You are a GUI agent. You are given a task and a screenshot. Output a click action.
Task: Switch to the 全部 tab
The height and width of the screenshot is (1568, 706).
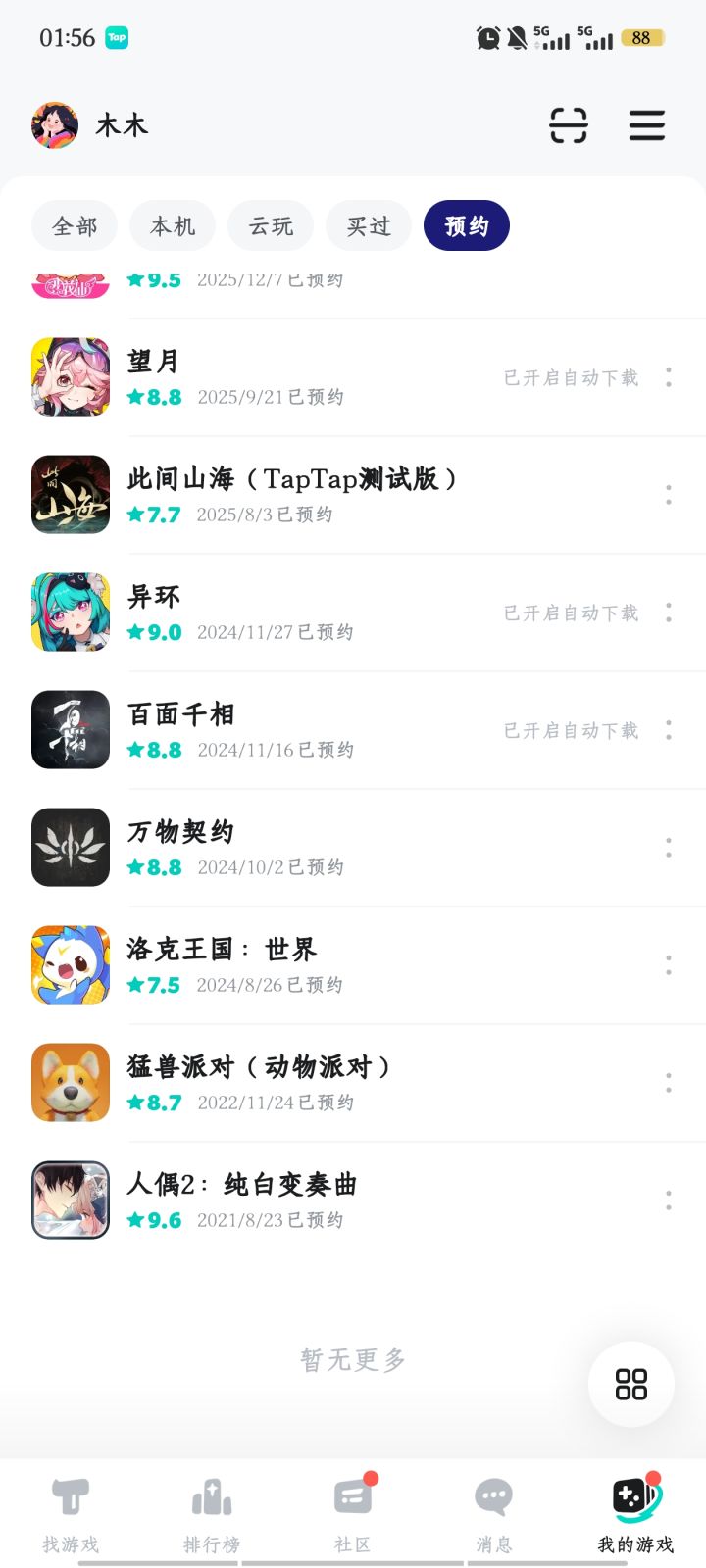click(75, 225)
